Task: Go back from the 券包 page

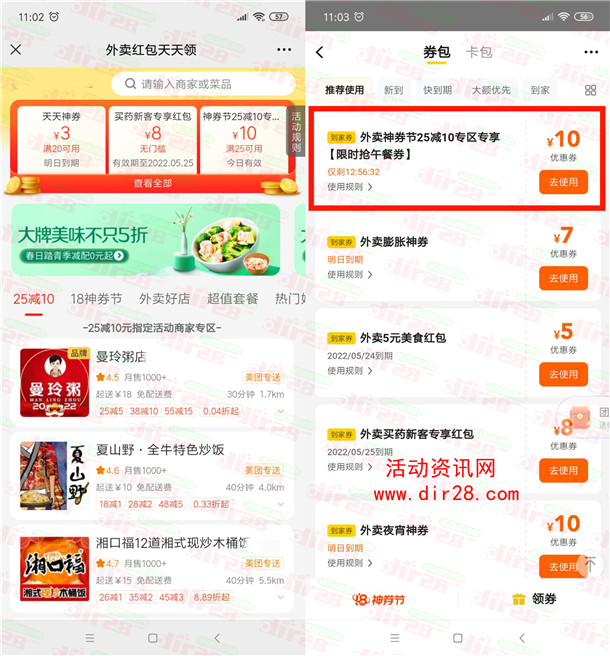Action: [x=320, y=52]
